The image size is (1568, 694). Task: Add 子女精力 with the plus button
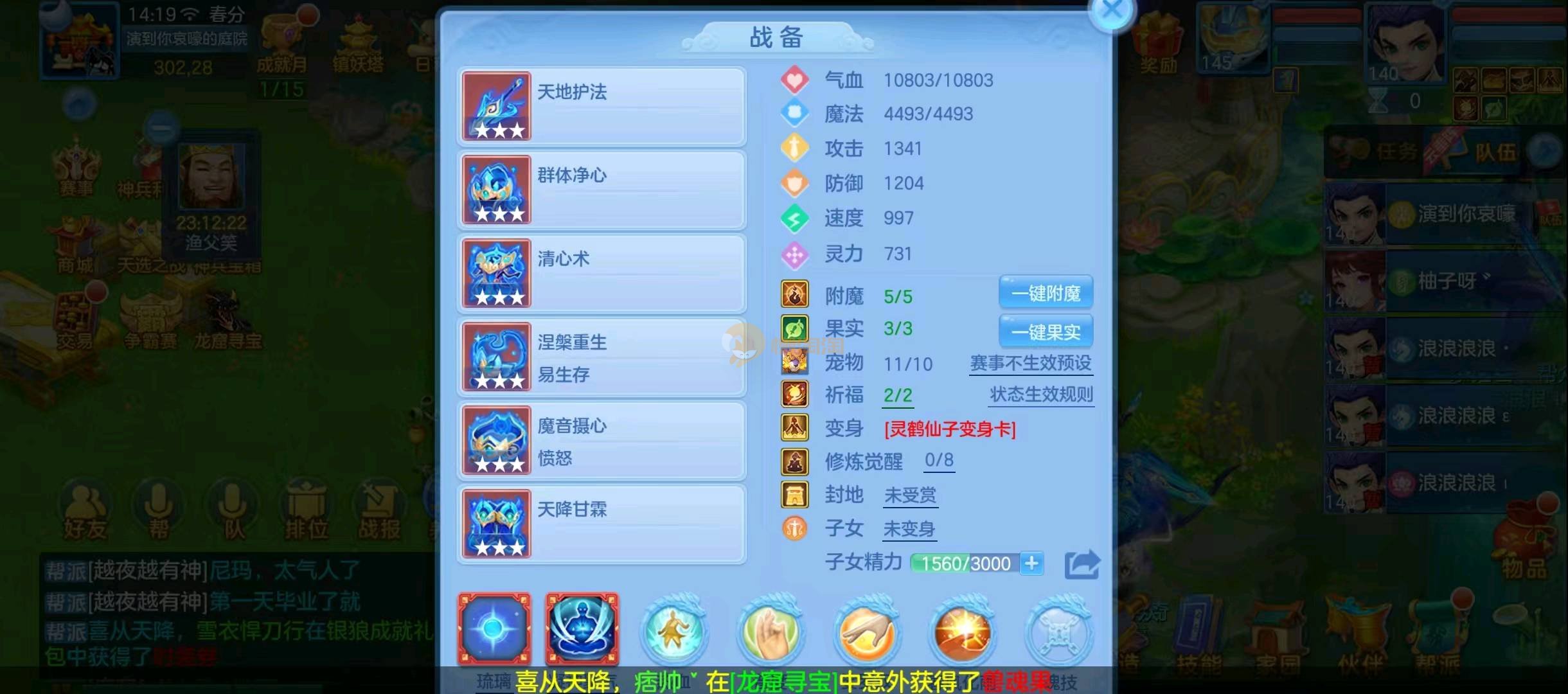pyautogui.click(x=1031, y=564)
